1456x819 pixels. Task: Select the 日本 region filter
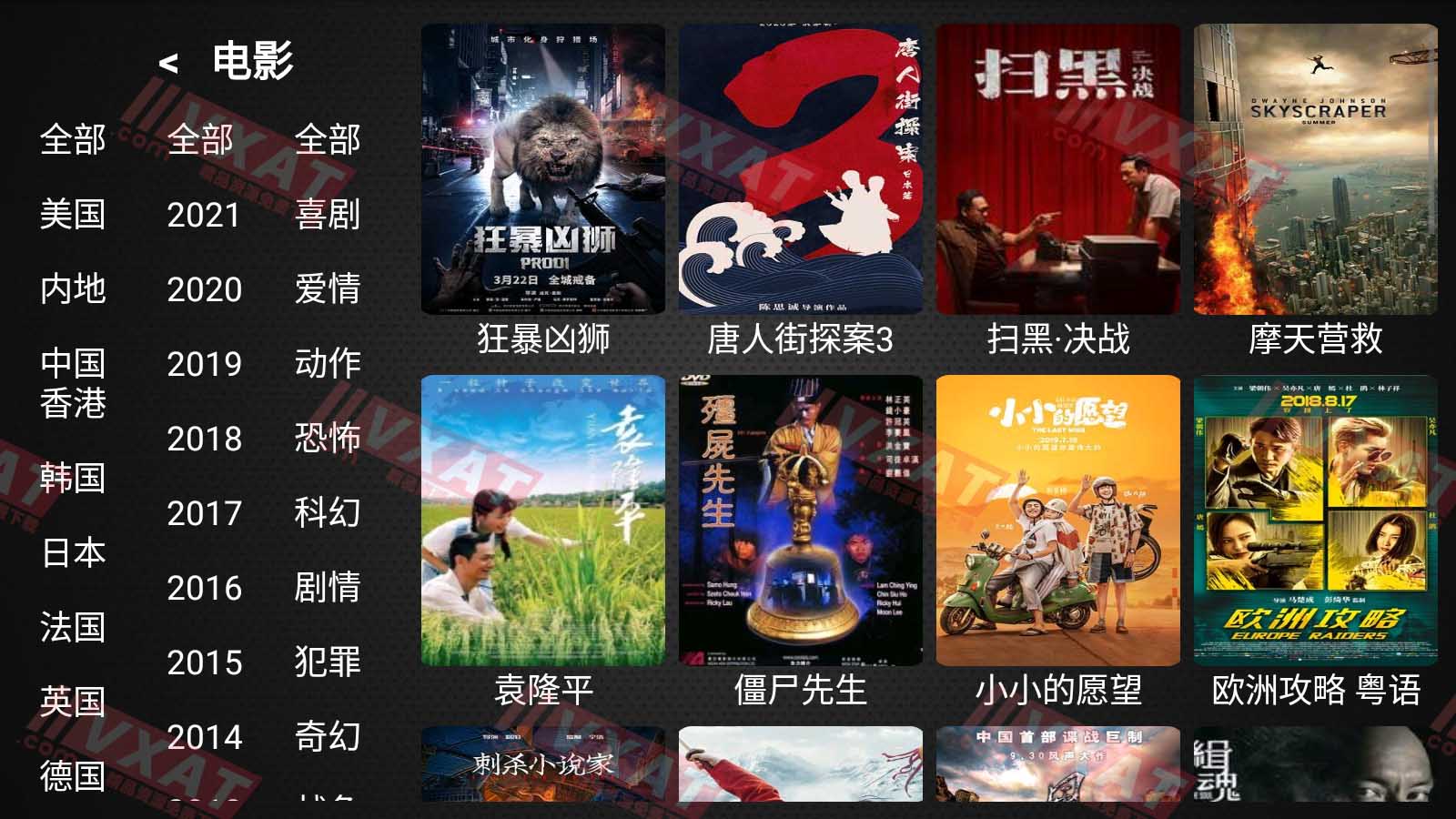(73, 552)
